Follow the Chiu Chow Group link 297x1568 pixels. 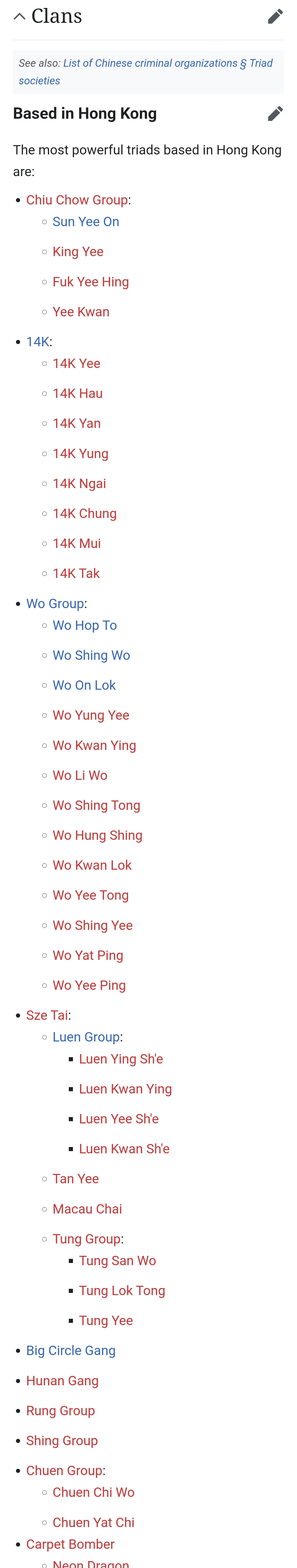tap(77, 200)
